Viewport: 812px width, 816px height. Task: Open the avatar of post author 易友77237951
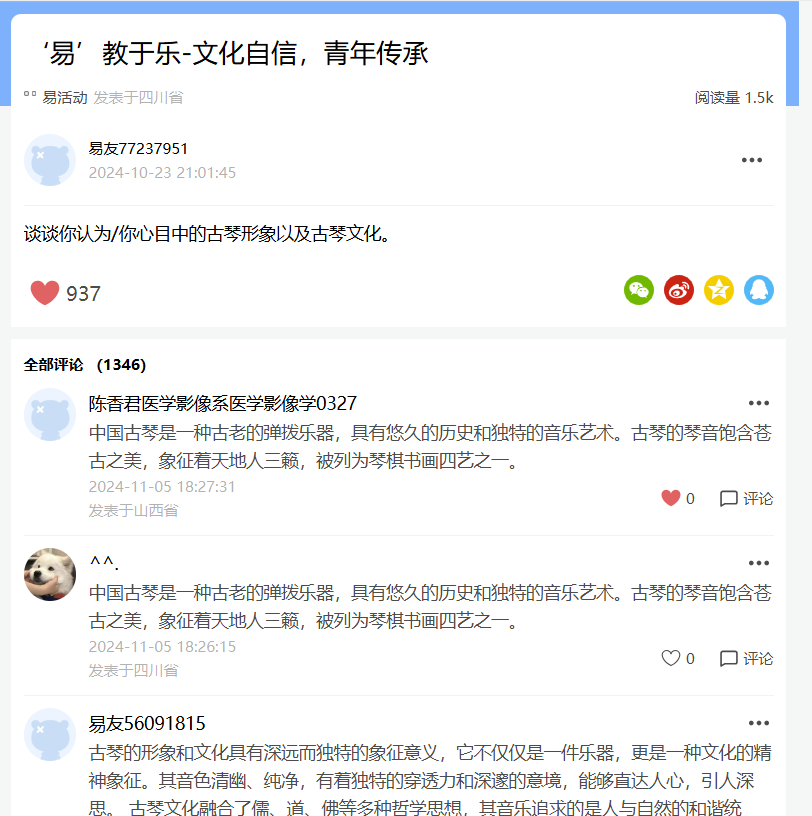click(50, 160)
